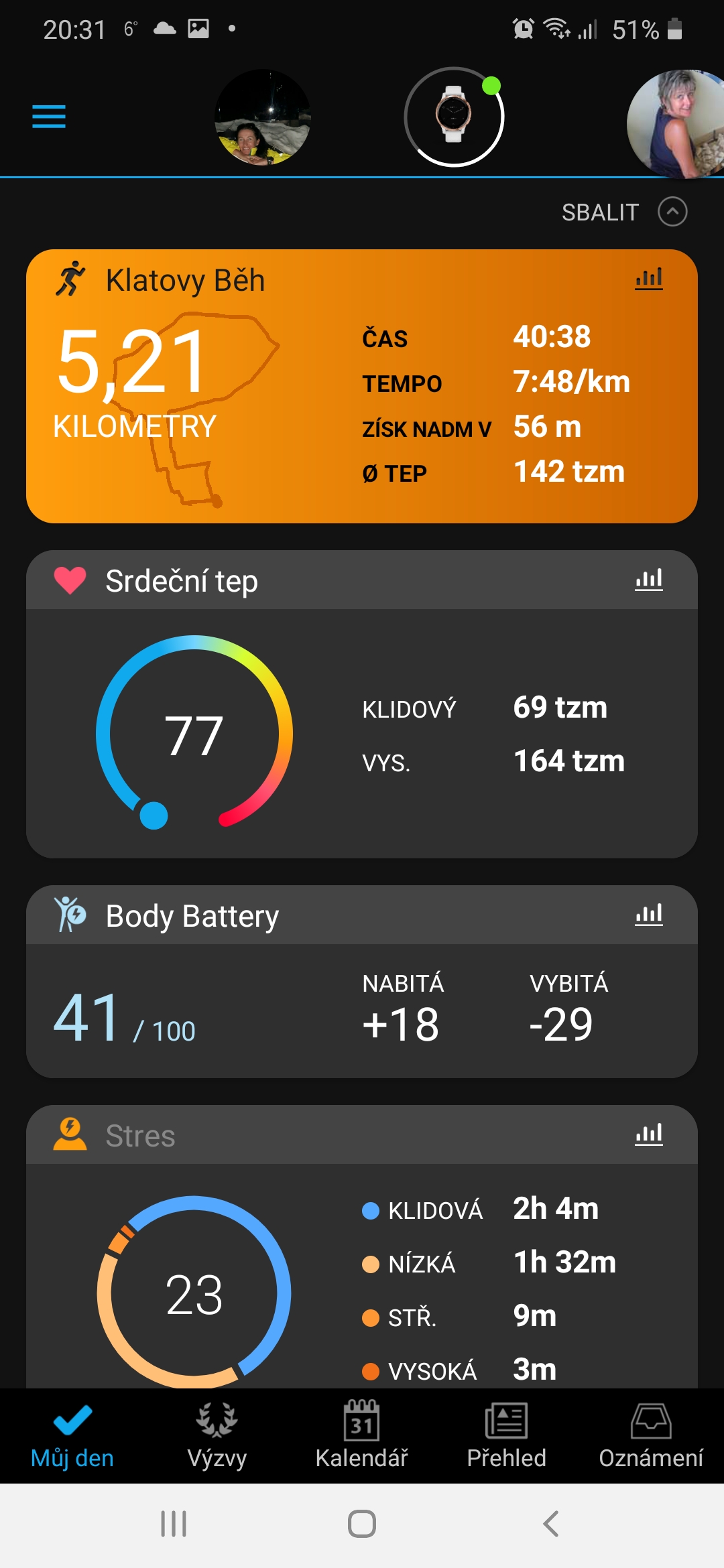724x1568 pixels.
Task: Open the Stres card
Action: click(x=362, y=1246)
